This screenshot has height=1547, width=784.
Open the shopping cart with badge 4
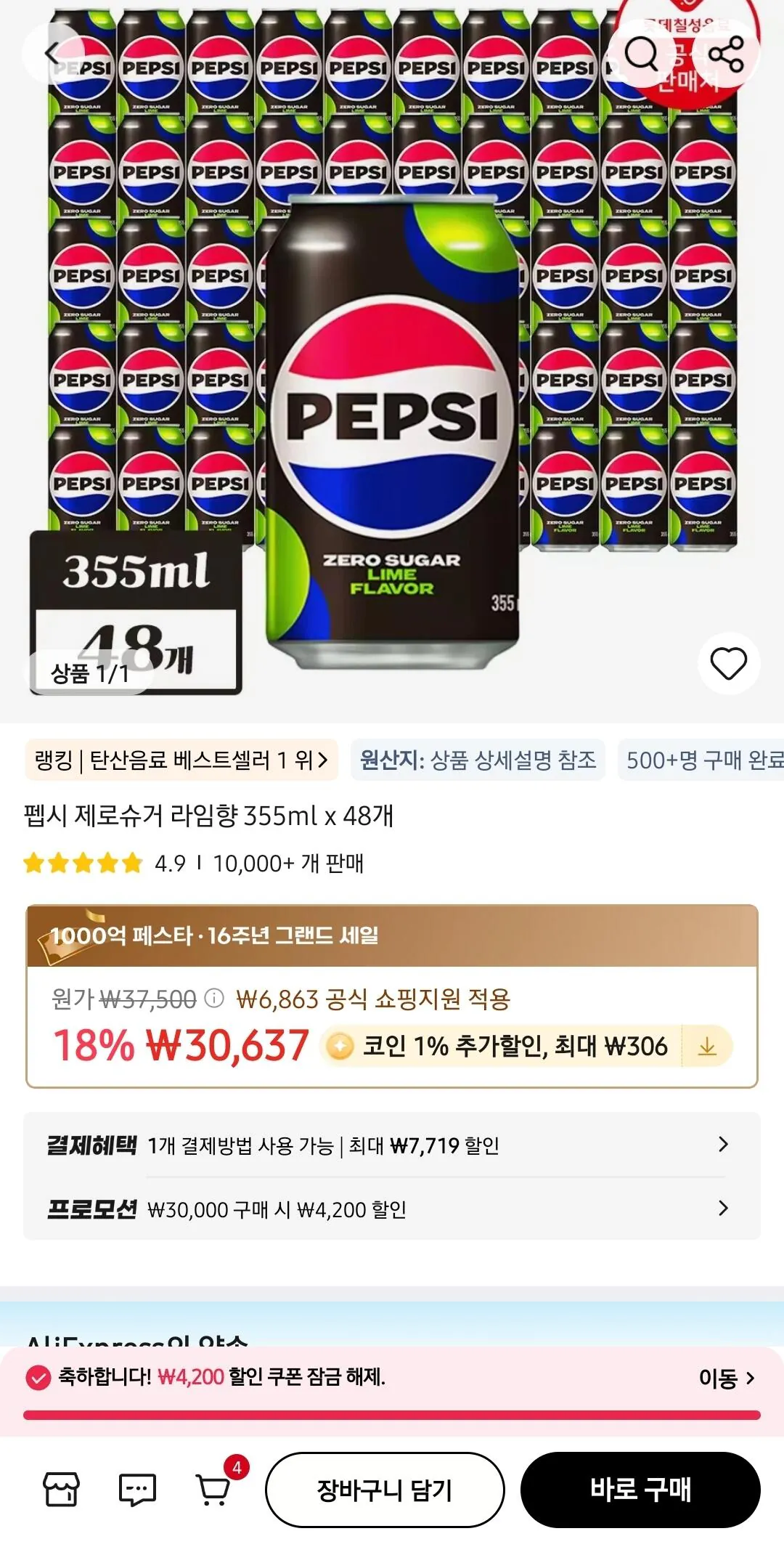pyautogui.click(x=213, y=1489)
